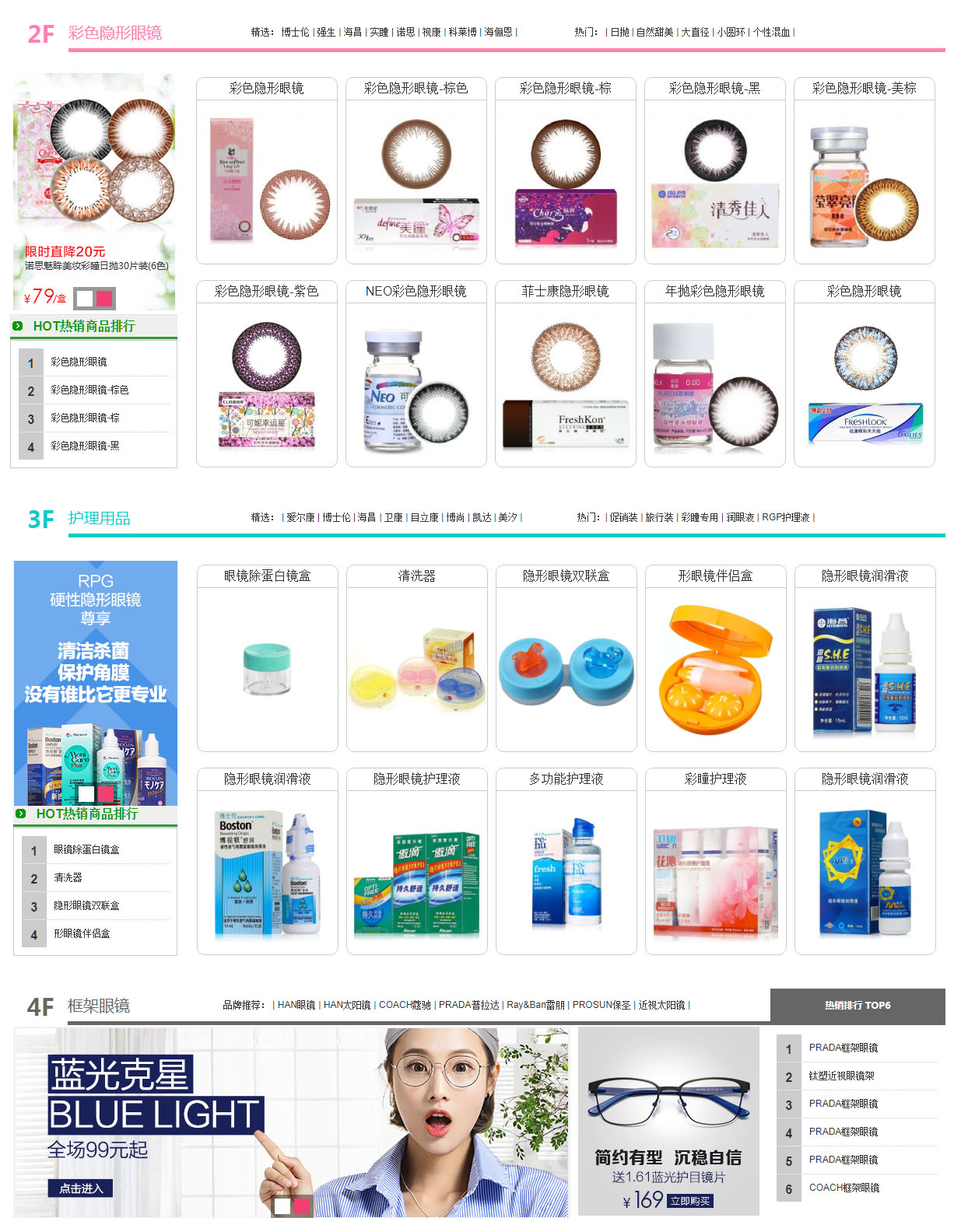Open rank 2 清洗器 in care ranking

(68, 877)
